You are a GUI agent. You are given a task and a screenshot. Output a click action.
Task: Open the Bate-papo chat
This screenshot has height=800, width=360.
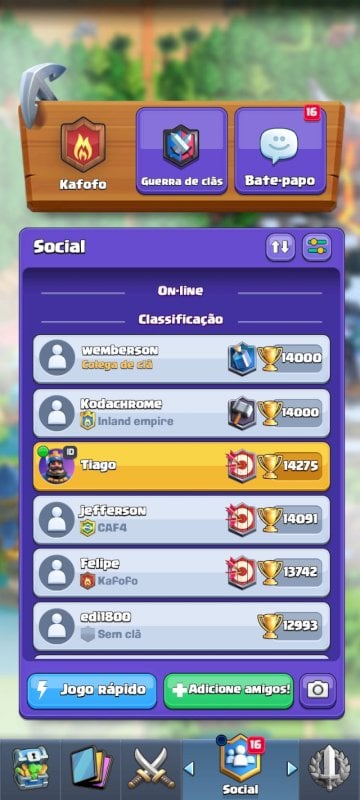(x=280, y=151)
